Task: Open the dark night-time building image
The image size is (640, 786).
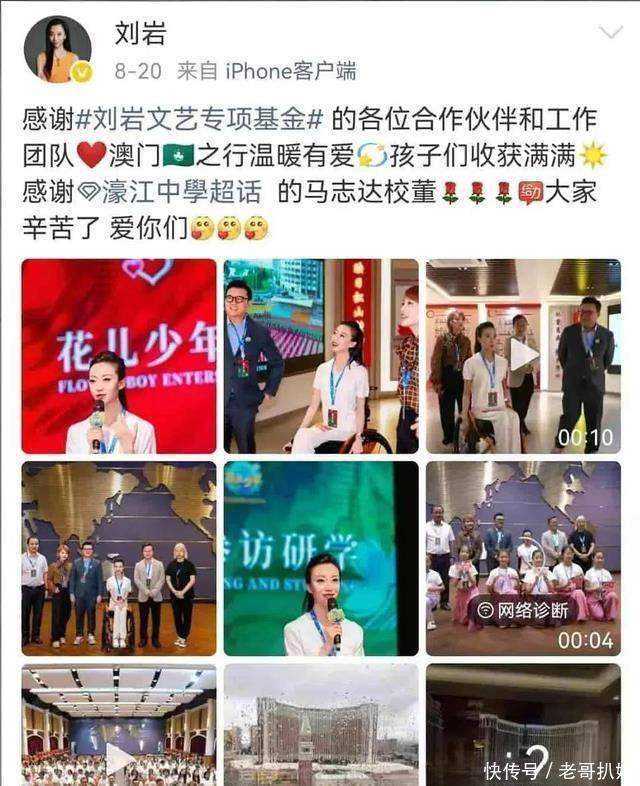Action: click(523, 728)
